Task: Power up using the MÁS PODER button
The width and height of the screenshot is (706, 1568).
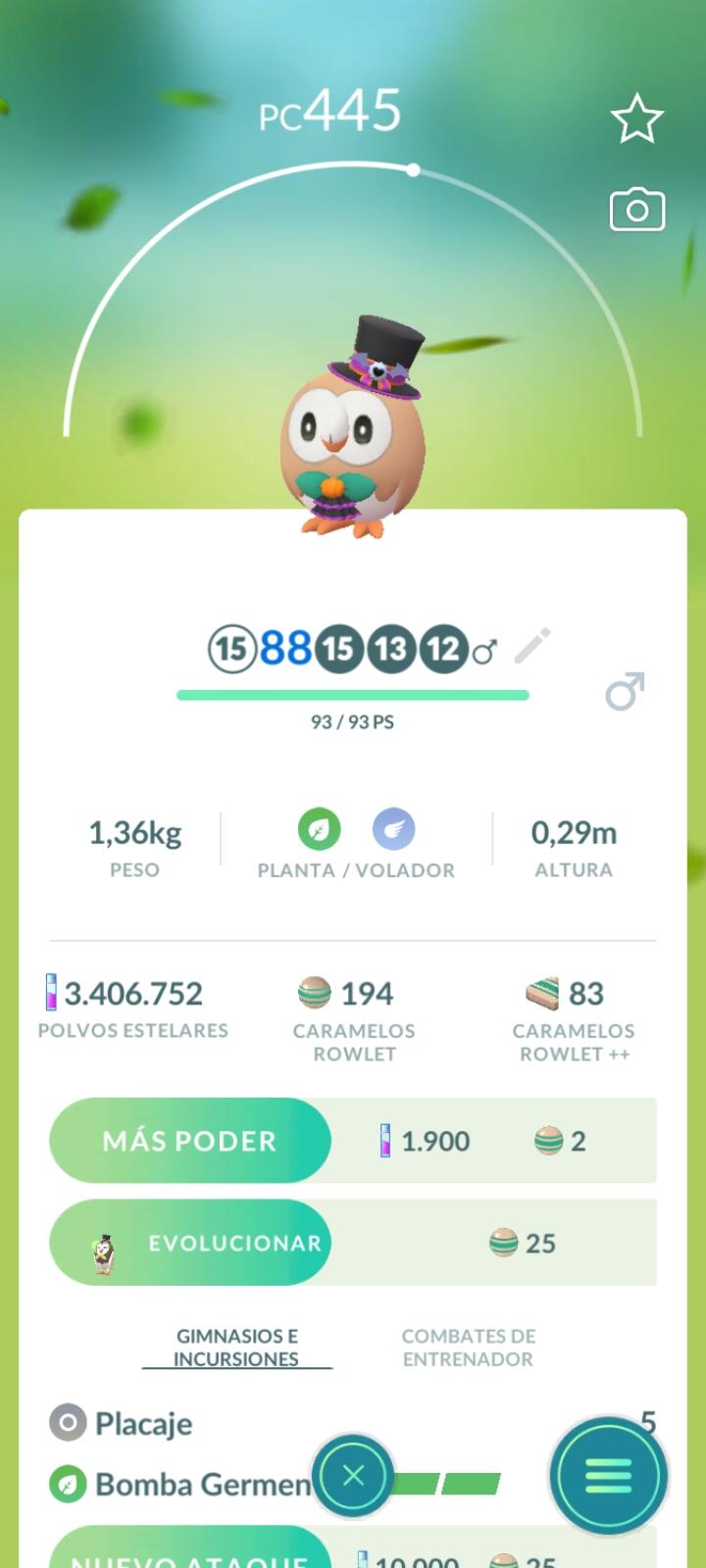Action: pos(190,1141)
